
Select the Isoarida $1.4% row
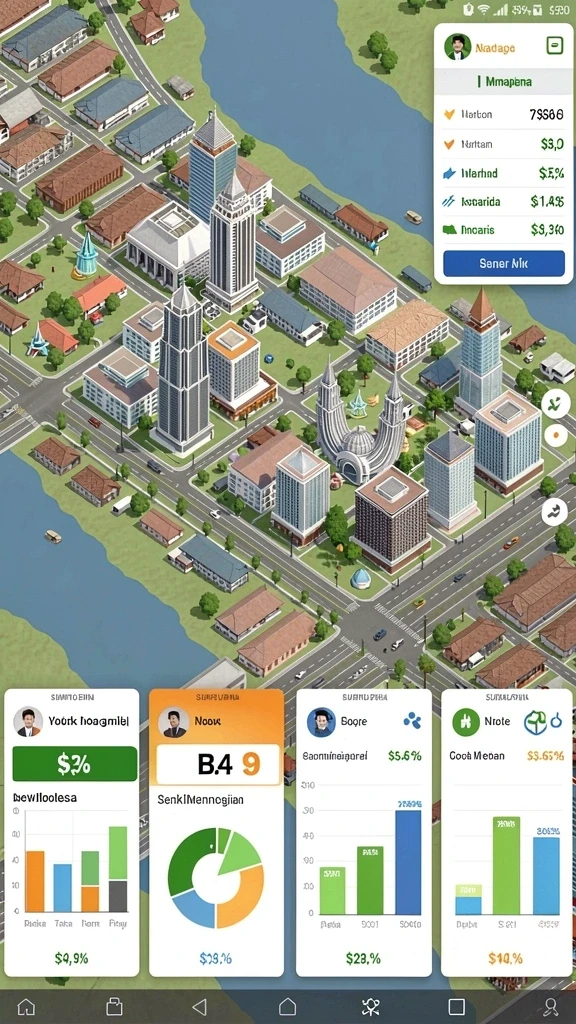point(504,202)
